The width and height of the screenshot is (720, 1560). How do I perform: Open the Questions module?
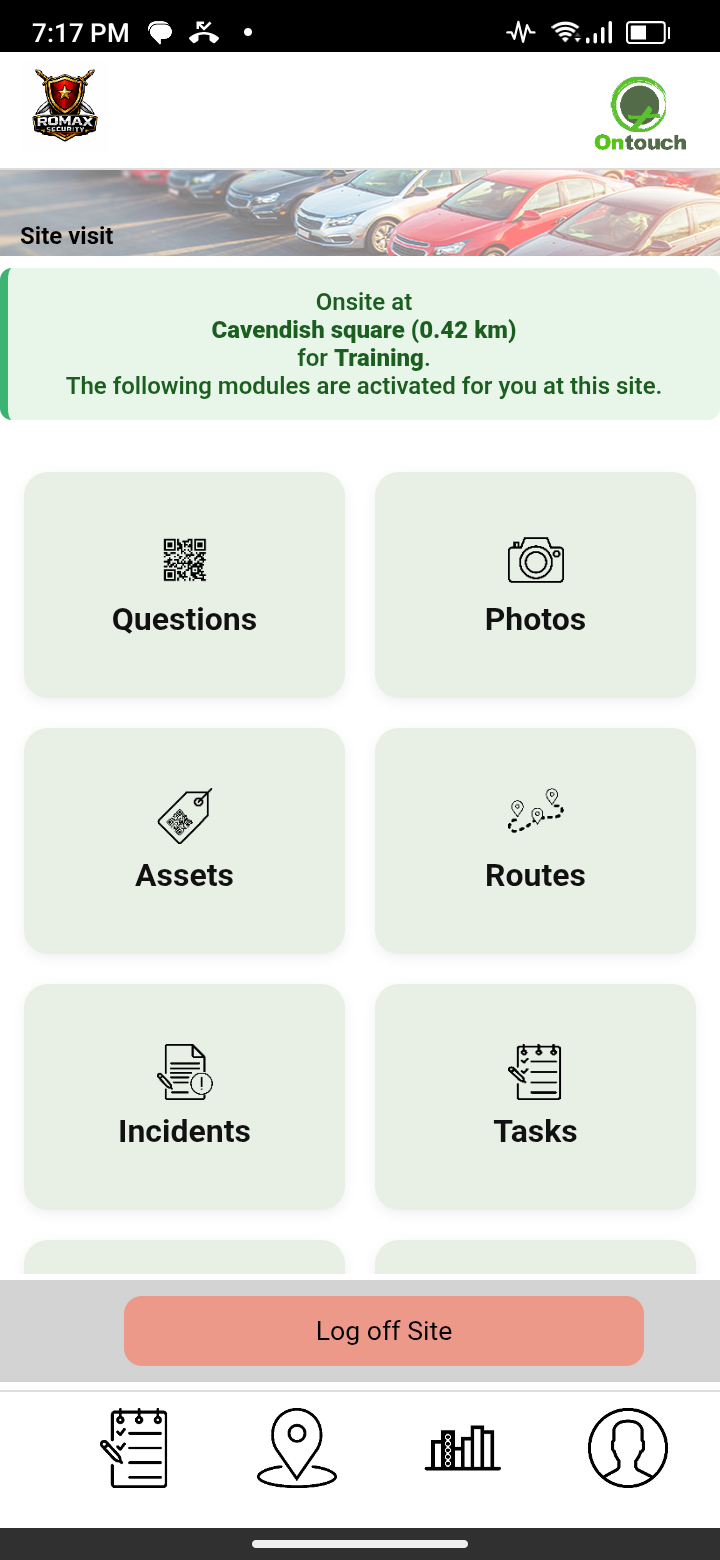(x=184, y=585)
